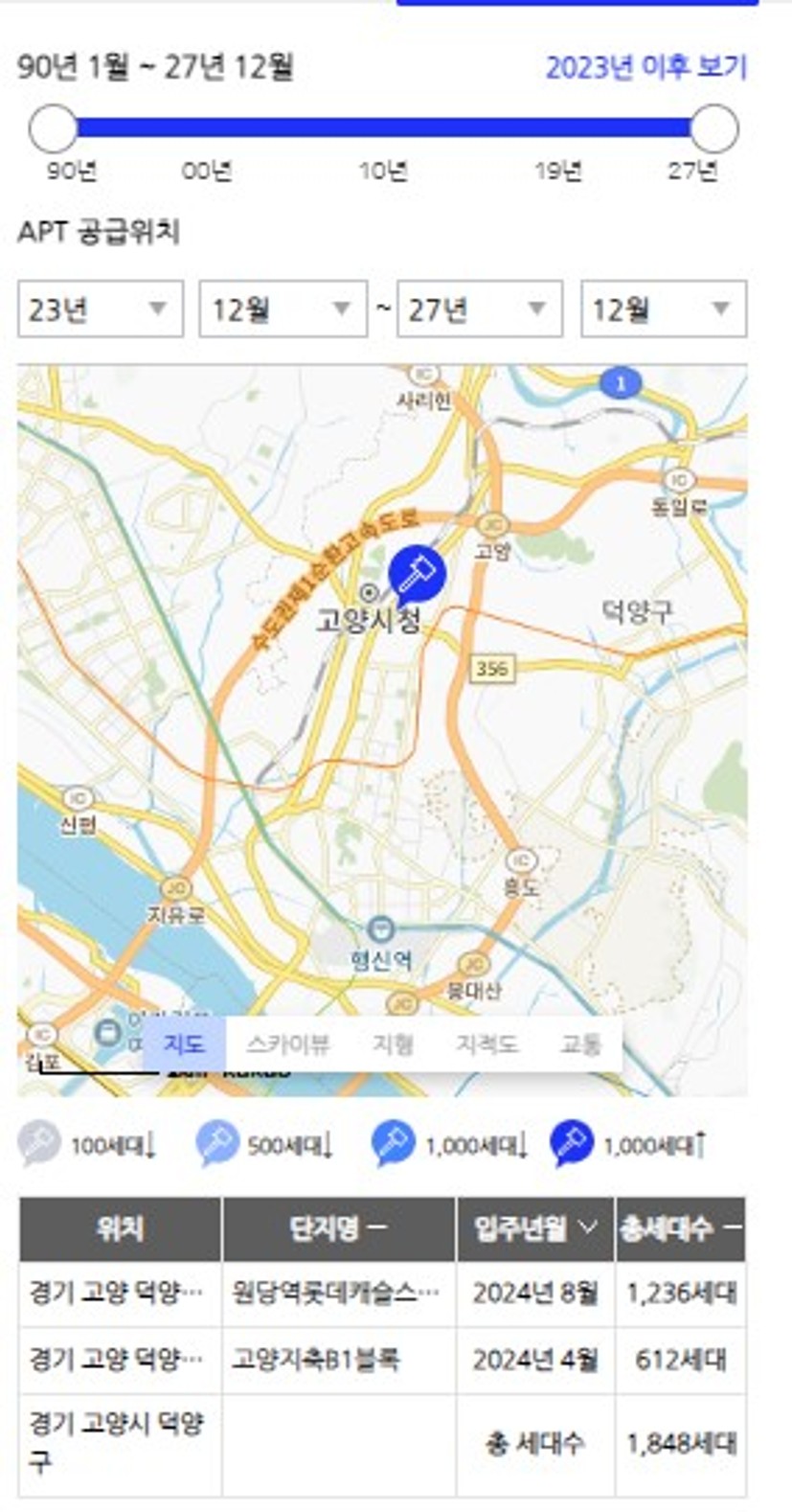
Task: Switch to the 지형 map view
Action: click(x=393, y=1043)
